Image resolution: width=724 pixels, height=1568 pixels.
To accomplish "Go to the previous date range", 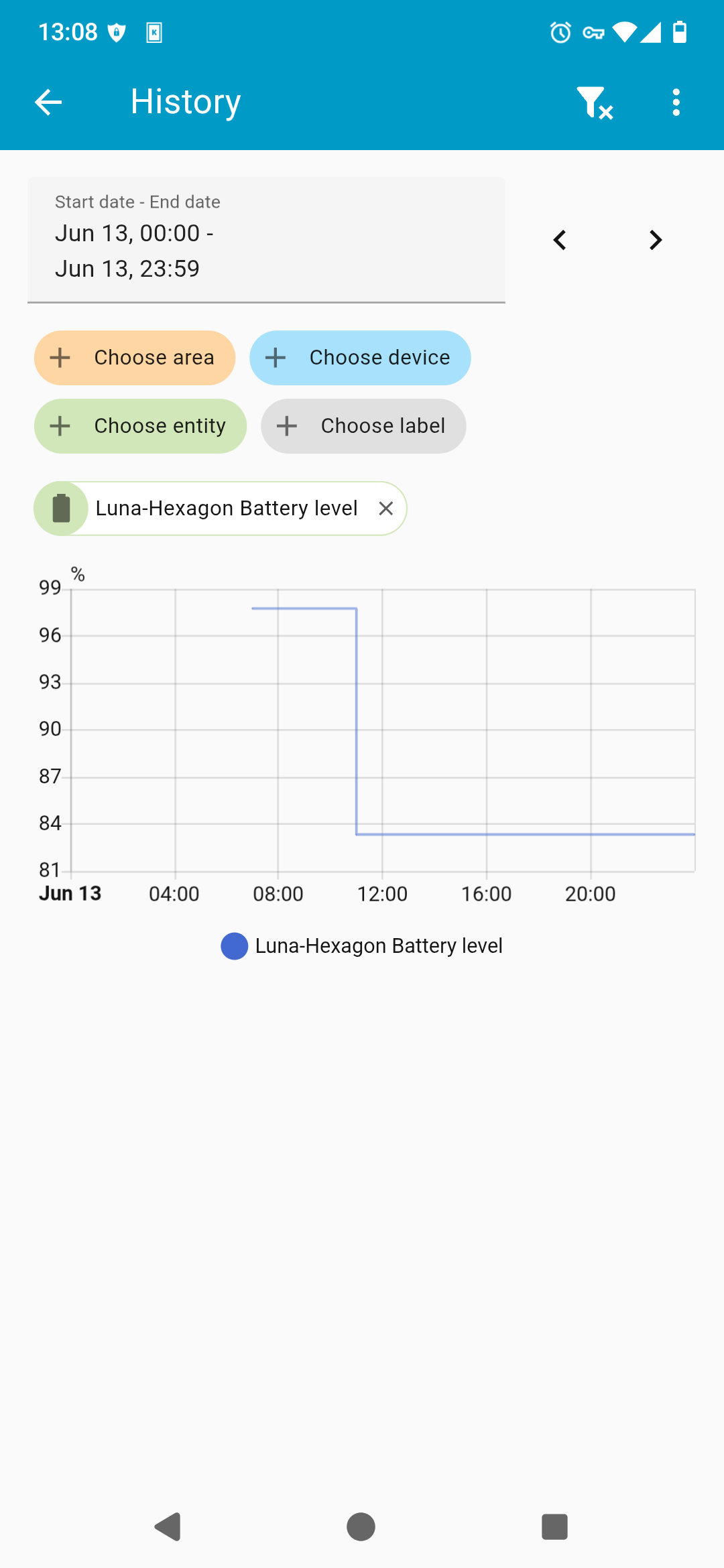I will point(560,240).
